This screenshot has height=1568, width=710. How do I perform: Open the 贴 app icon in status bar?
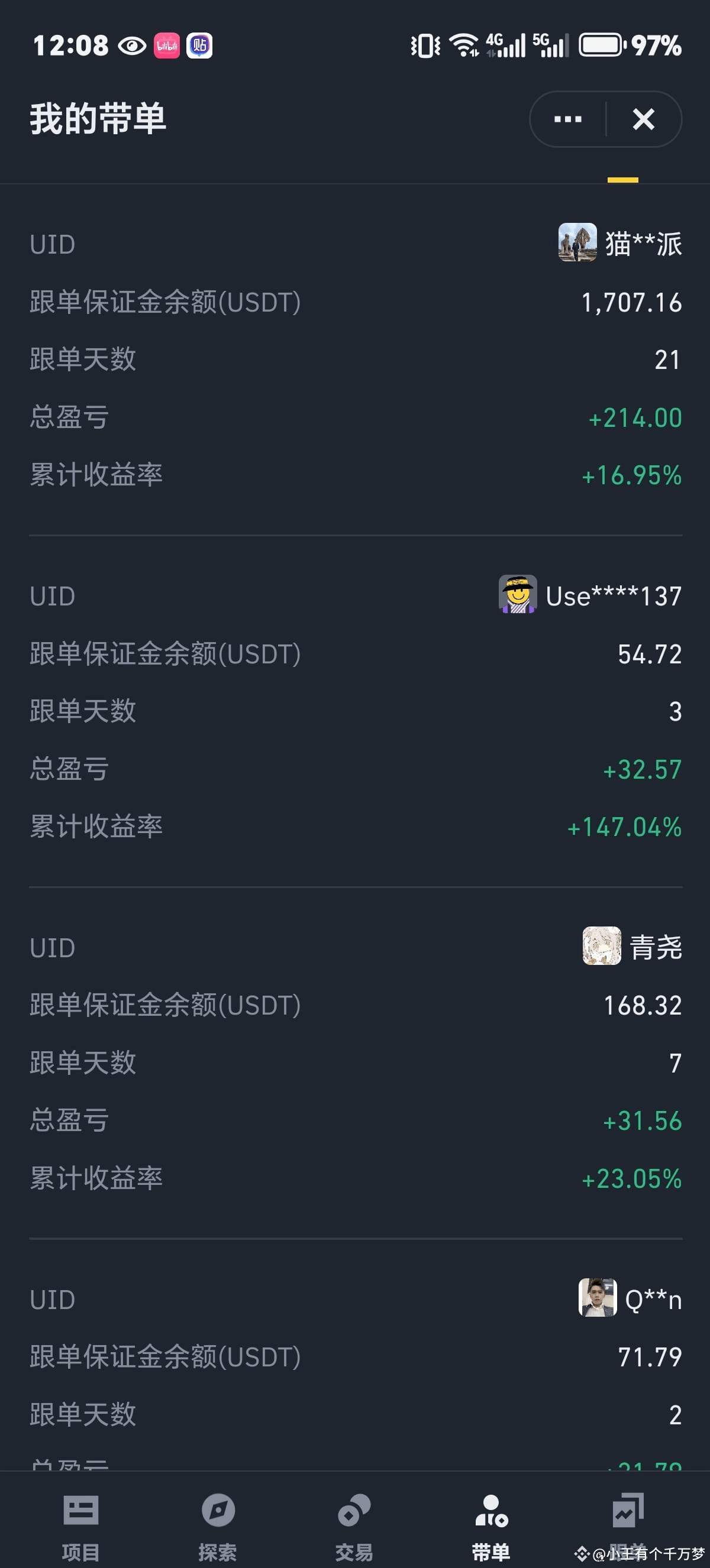(199, 45)
